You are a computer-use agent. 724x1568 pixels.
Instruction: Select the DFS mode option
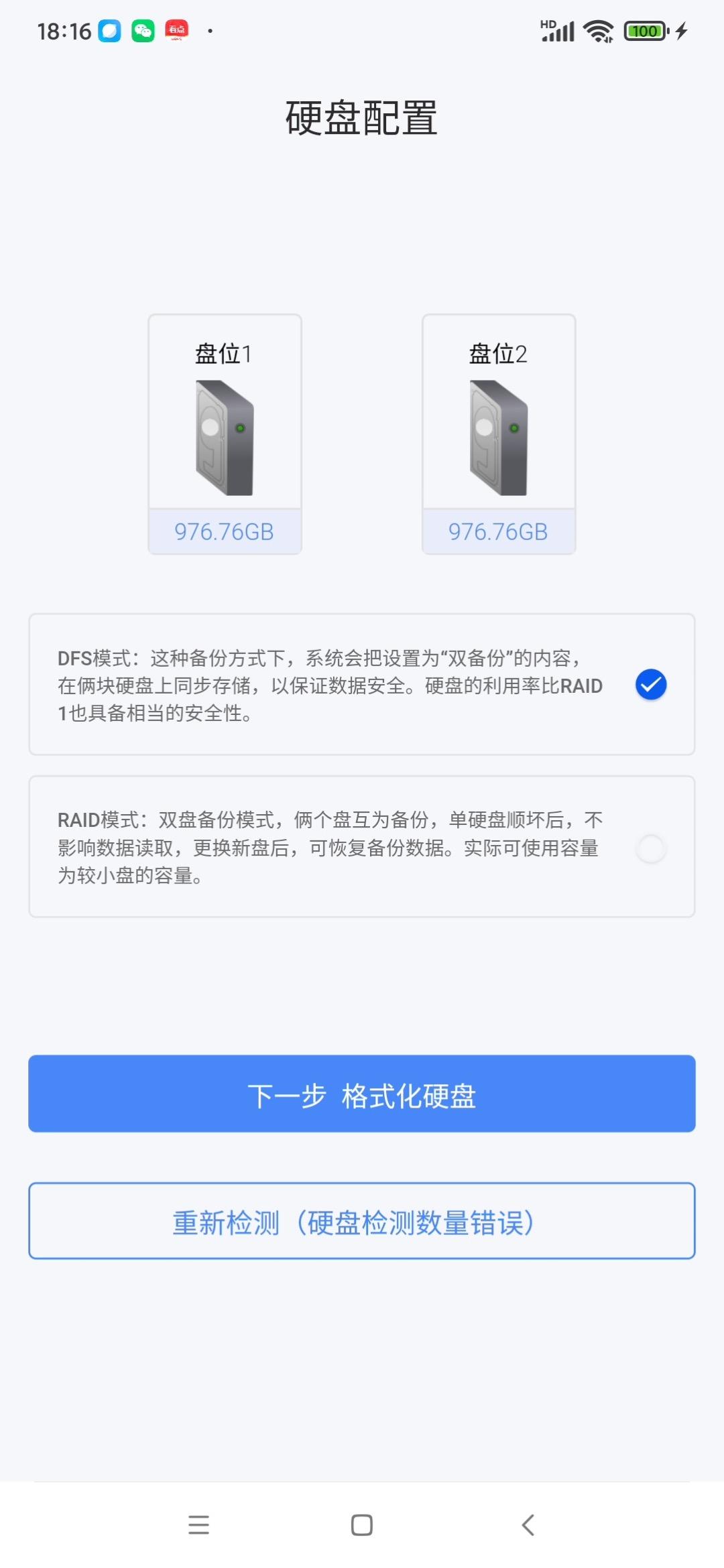650,685
